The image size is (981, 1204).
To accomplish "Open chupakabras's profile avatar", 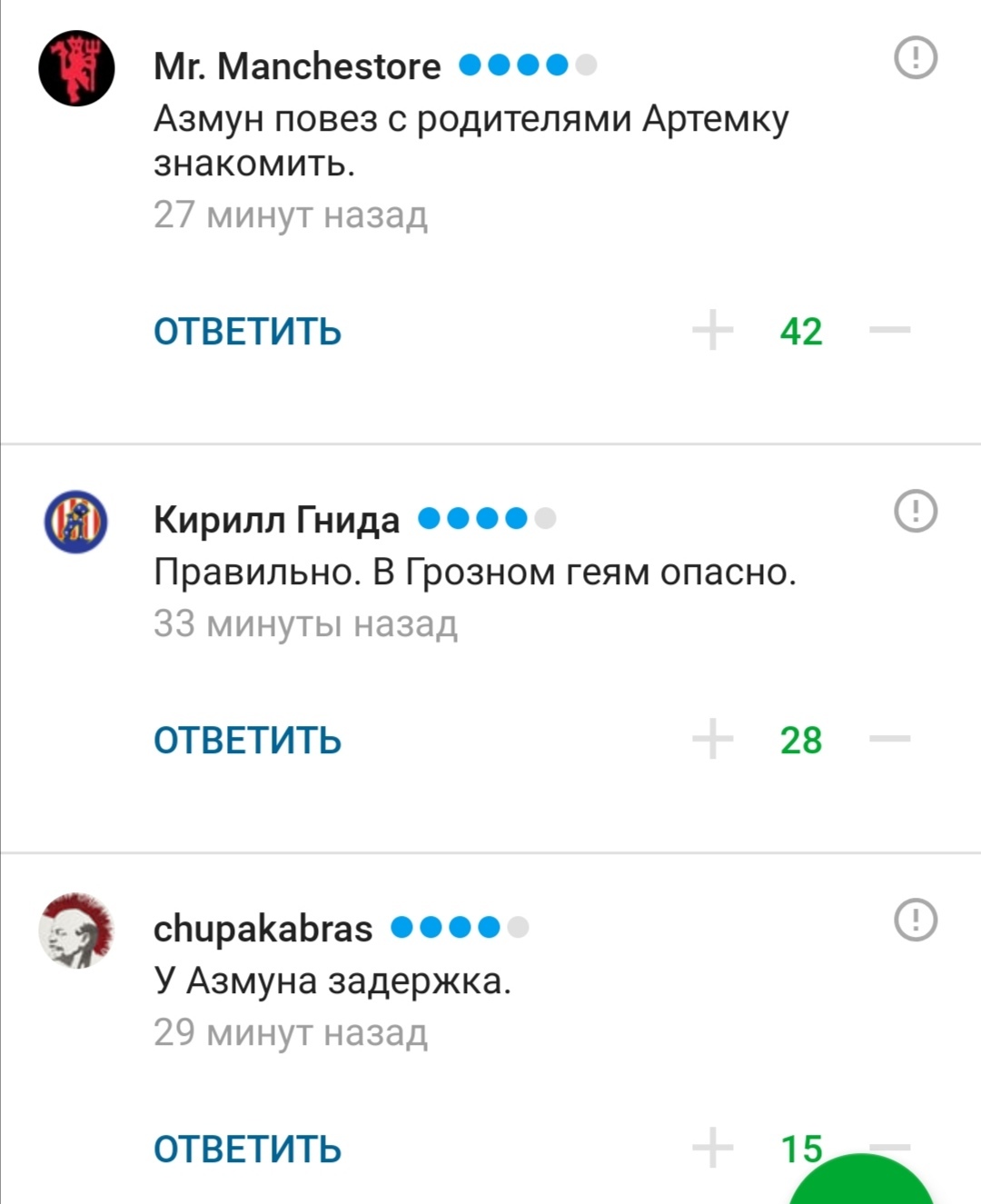I will click(76, 930).
